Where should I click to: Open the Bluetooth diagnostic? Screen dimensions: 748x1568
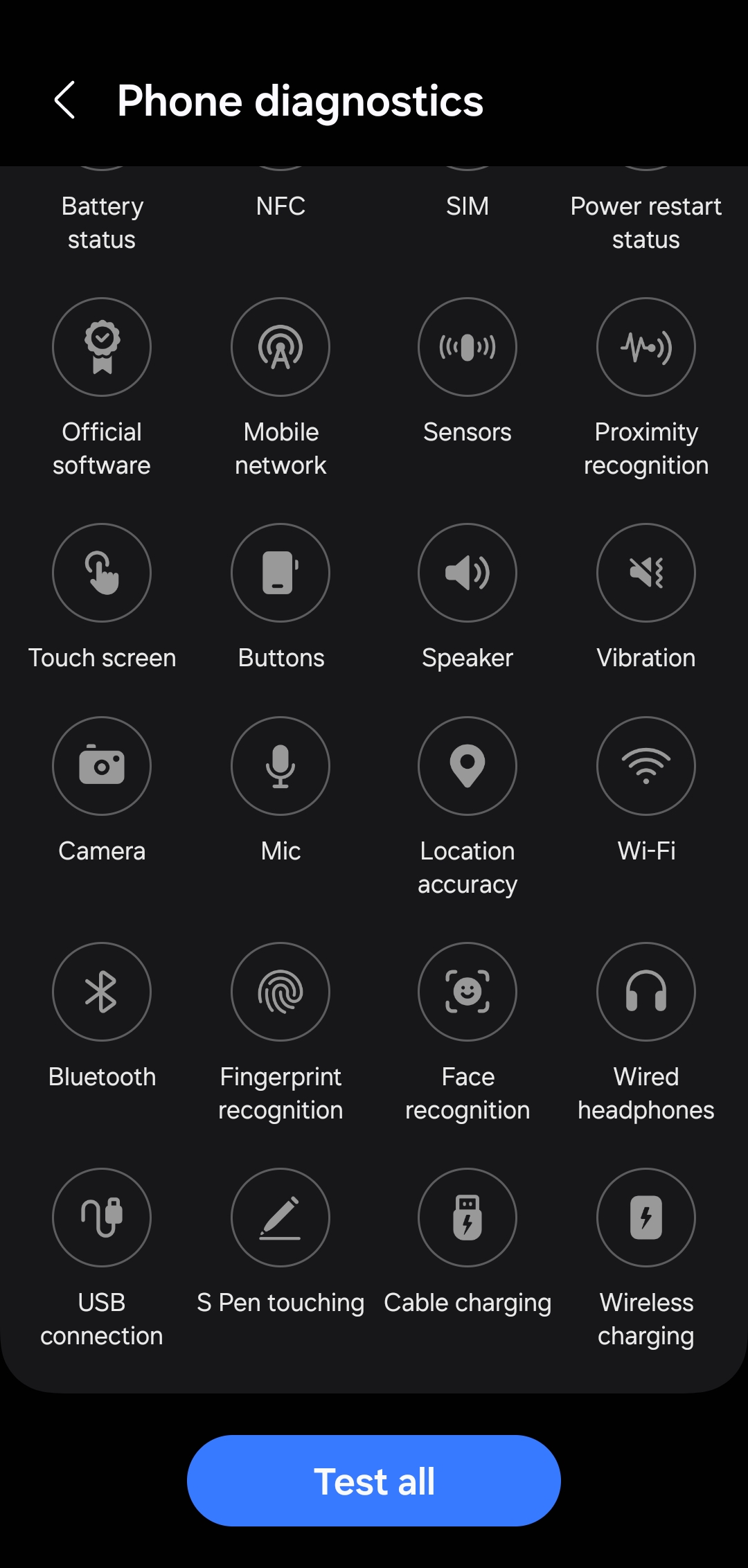102,992
